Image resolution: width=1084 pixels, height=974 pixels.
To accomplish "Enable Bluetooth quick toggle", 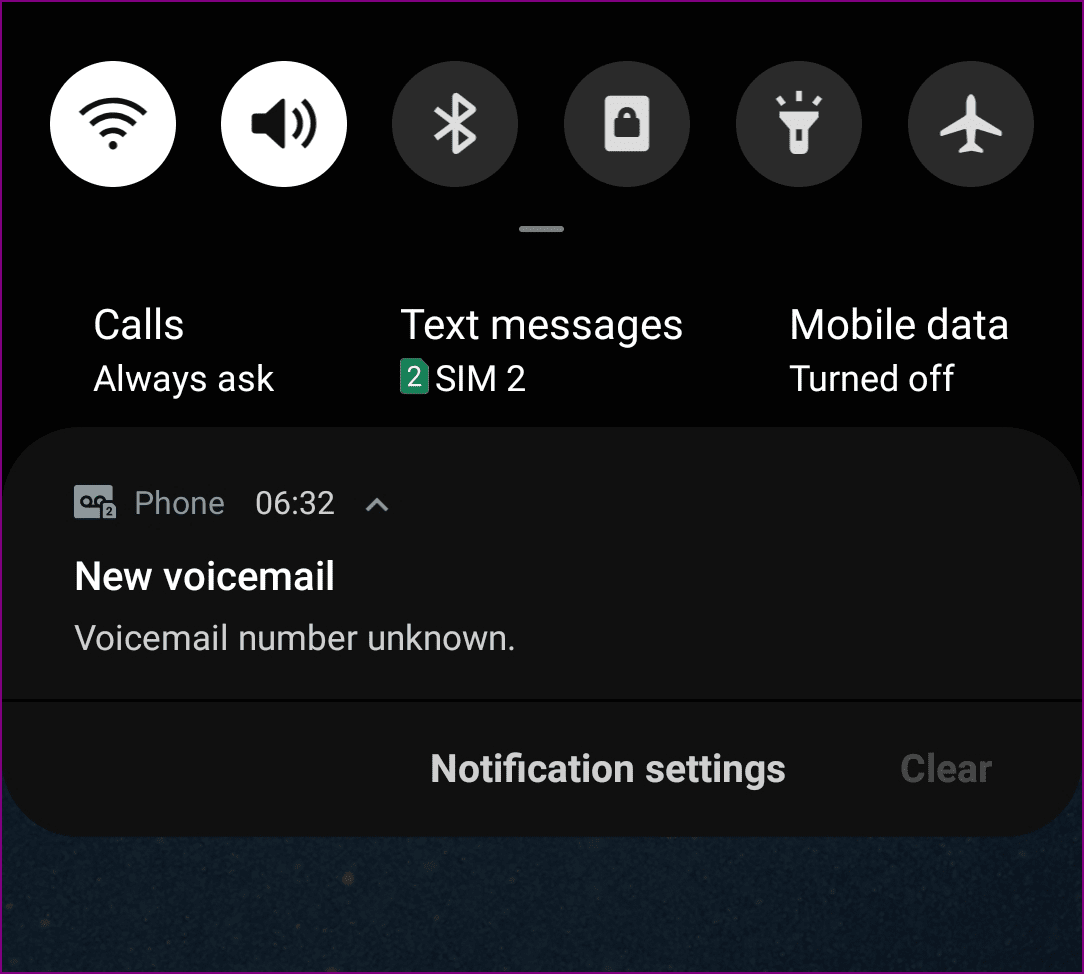I will pyautogui.click(x=455, y=125).
